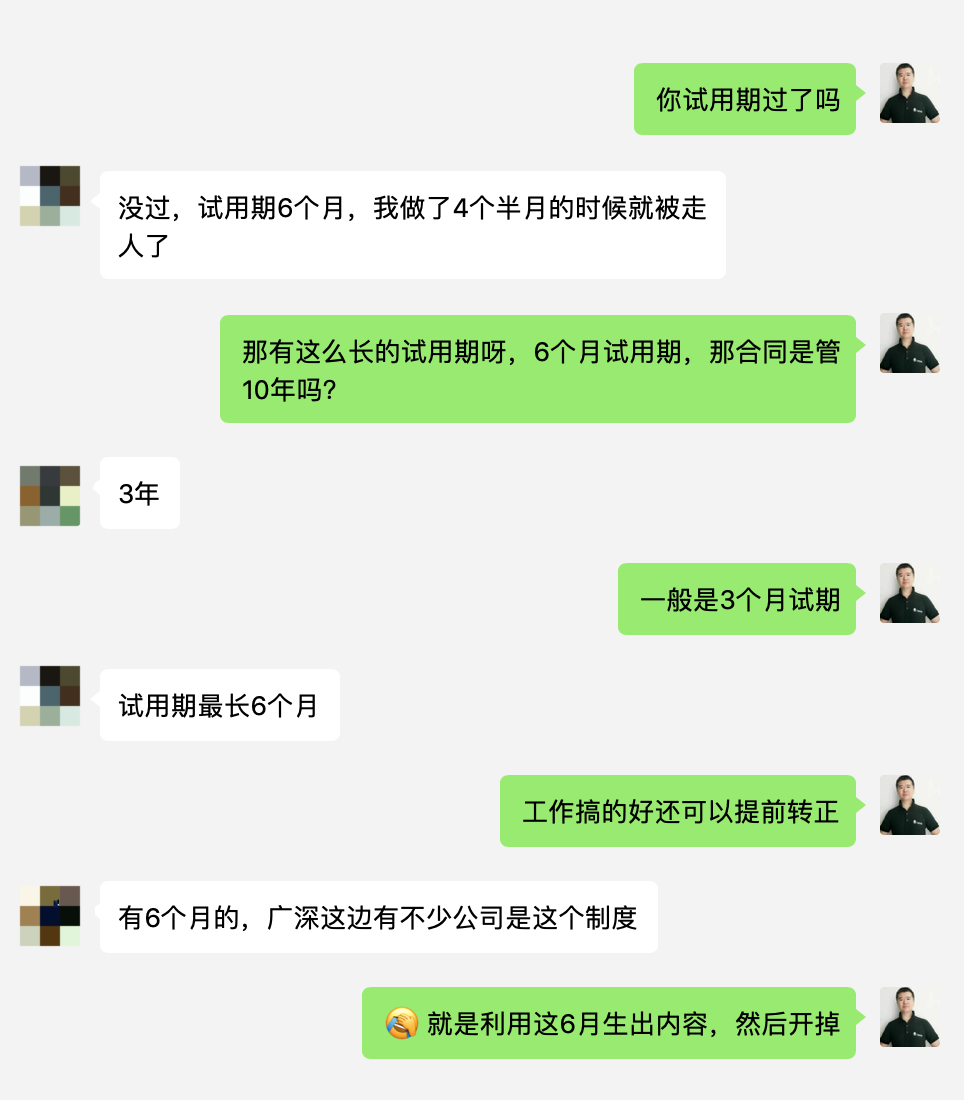Tap the avatar beside "就是利用这6月生出内容"
Screen dimensions: 964x1100
pyautogui.click(x=909, y=1018)
